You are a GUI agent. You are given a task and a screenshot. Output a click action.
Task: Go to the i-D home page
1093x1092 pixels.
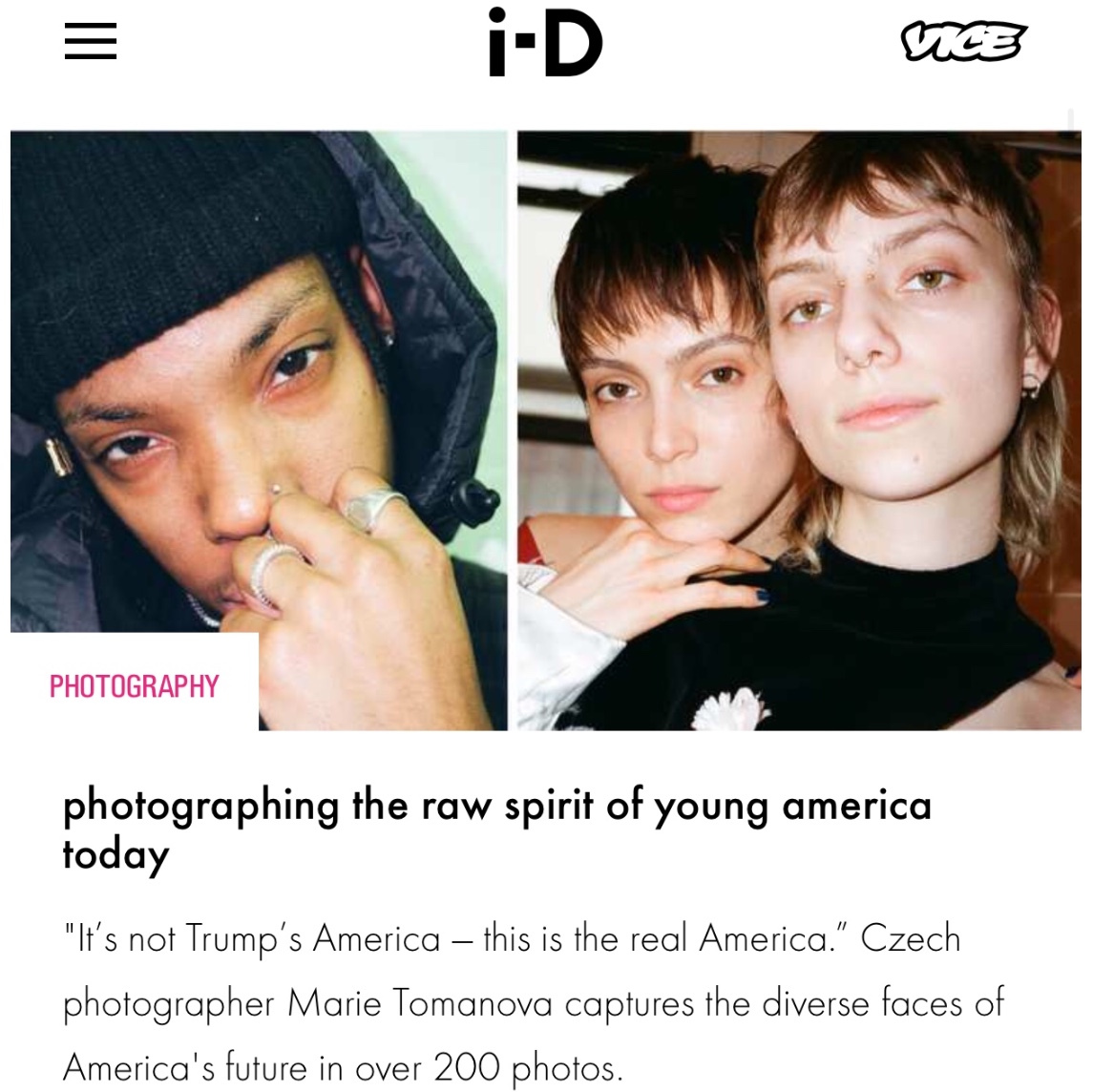coord(545,43)
